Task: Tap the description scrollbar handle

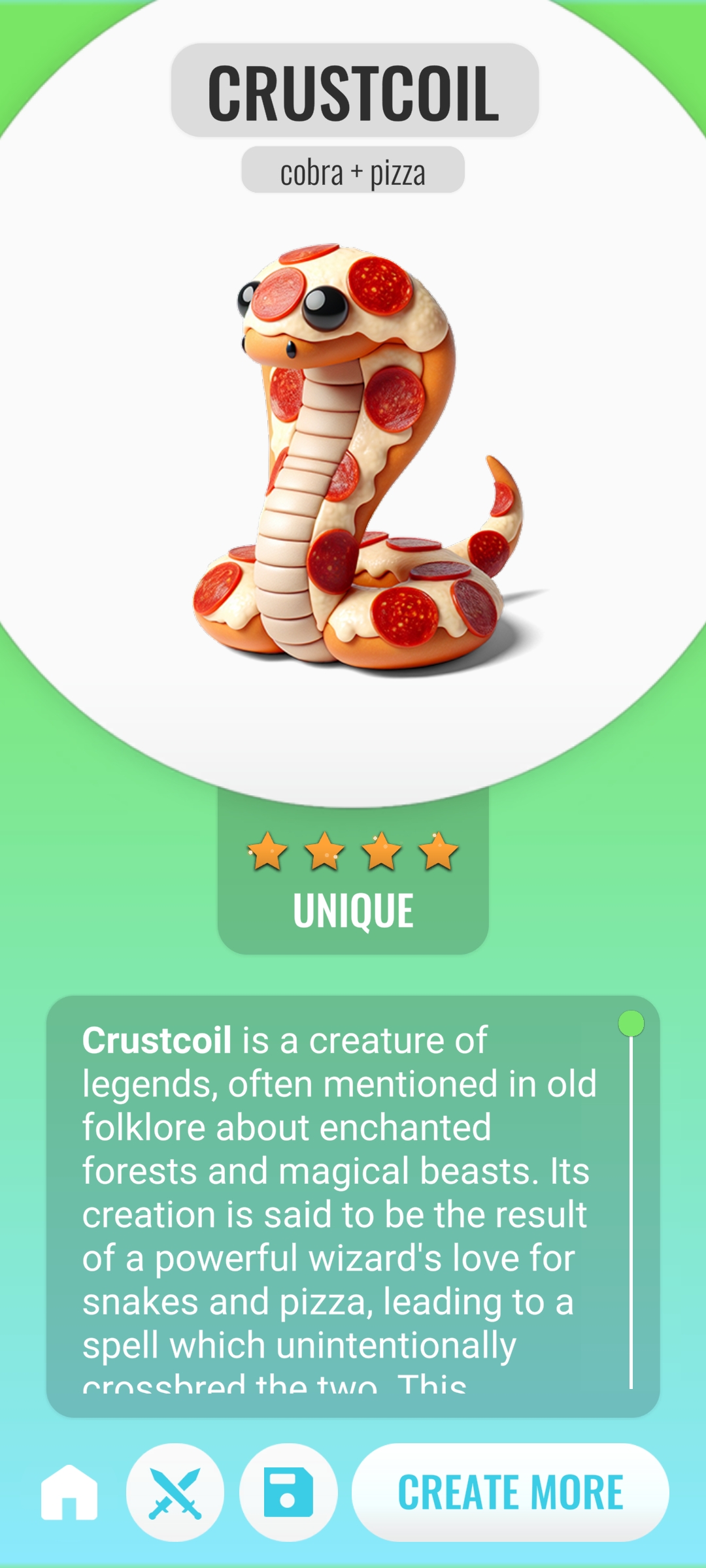Action: click(631, 1024)
